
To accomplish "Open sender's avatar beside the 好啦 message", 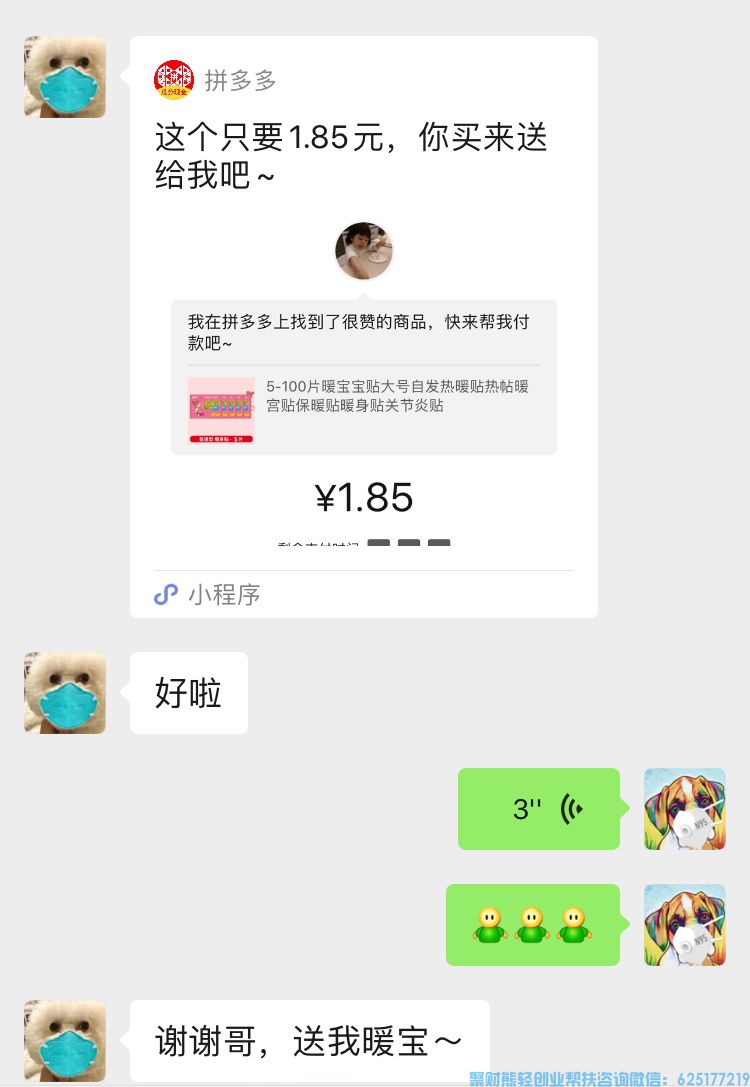I will coord(65,693).
